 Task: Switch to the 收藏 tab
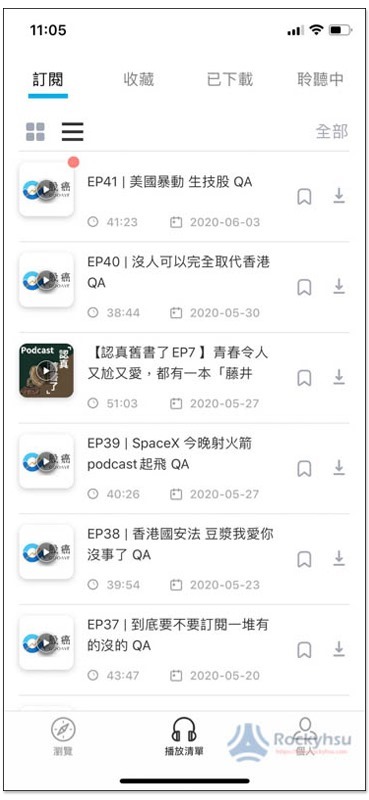[x=138, y=80]
